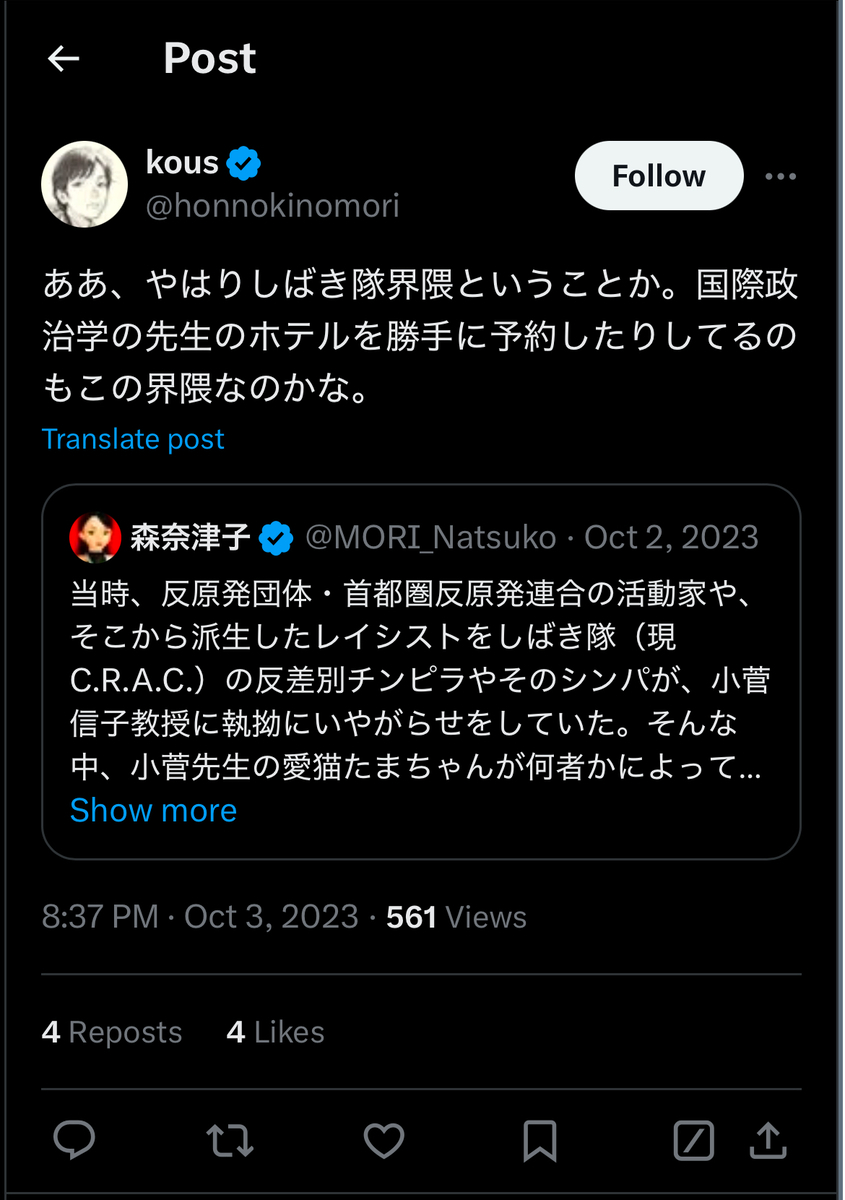Bookmark this post
Viewport: 845px width, 1200px height.
[540, 1140]
